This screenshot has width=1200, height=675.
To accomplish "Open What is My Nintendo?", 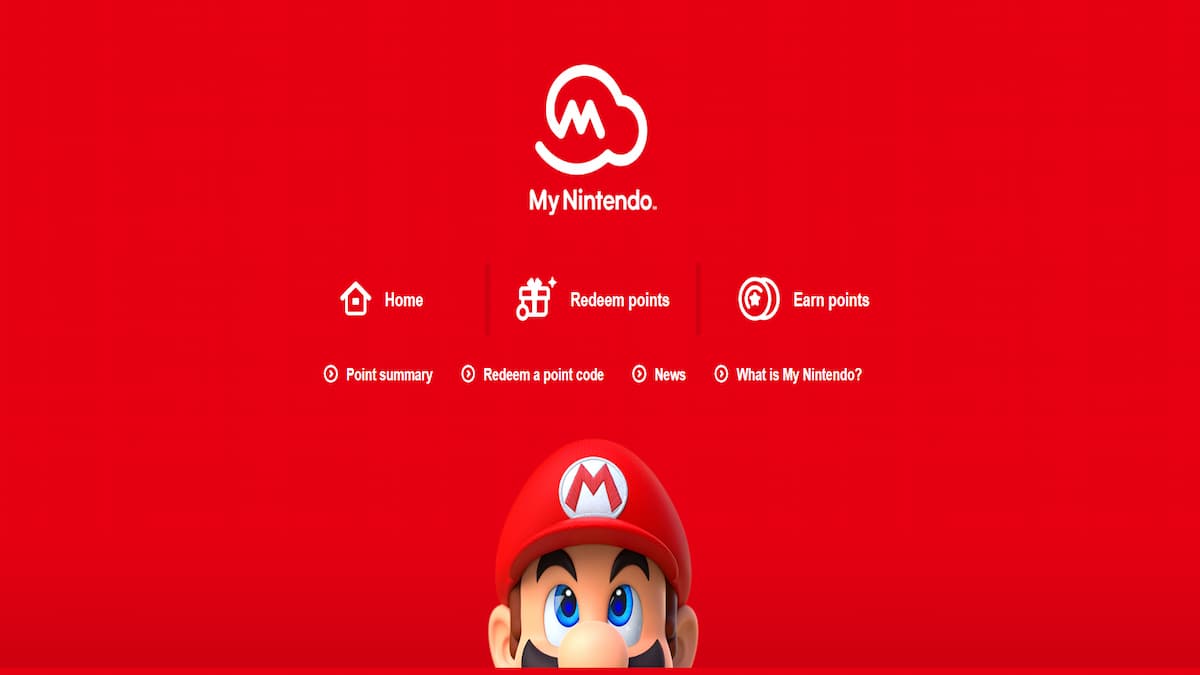I will pos(789,375).
